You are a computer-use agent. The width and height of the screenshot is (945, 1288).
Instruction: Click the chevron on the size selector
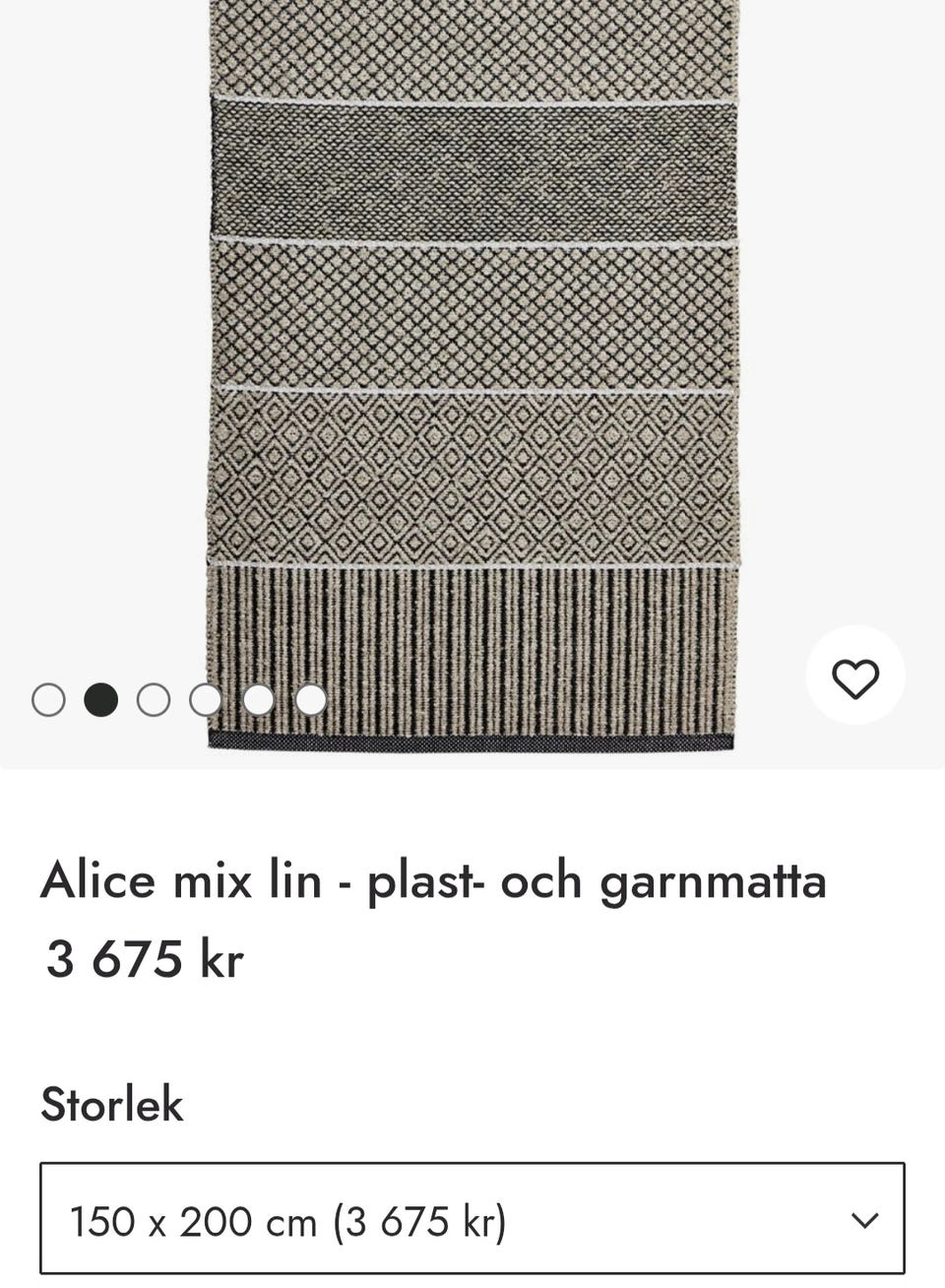[863, 1221]
